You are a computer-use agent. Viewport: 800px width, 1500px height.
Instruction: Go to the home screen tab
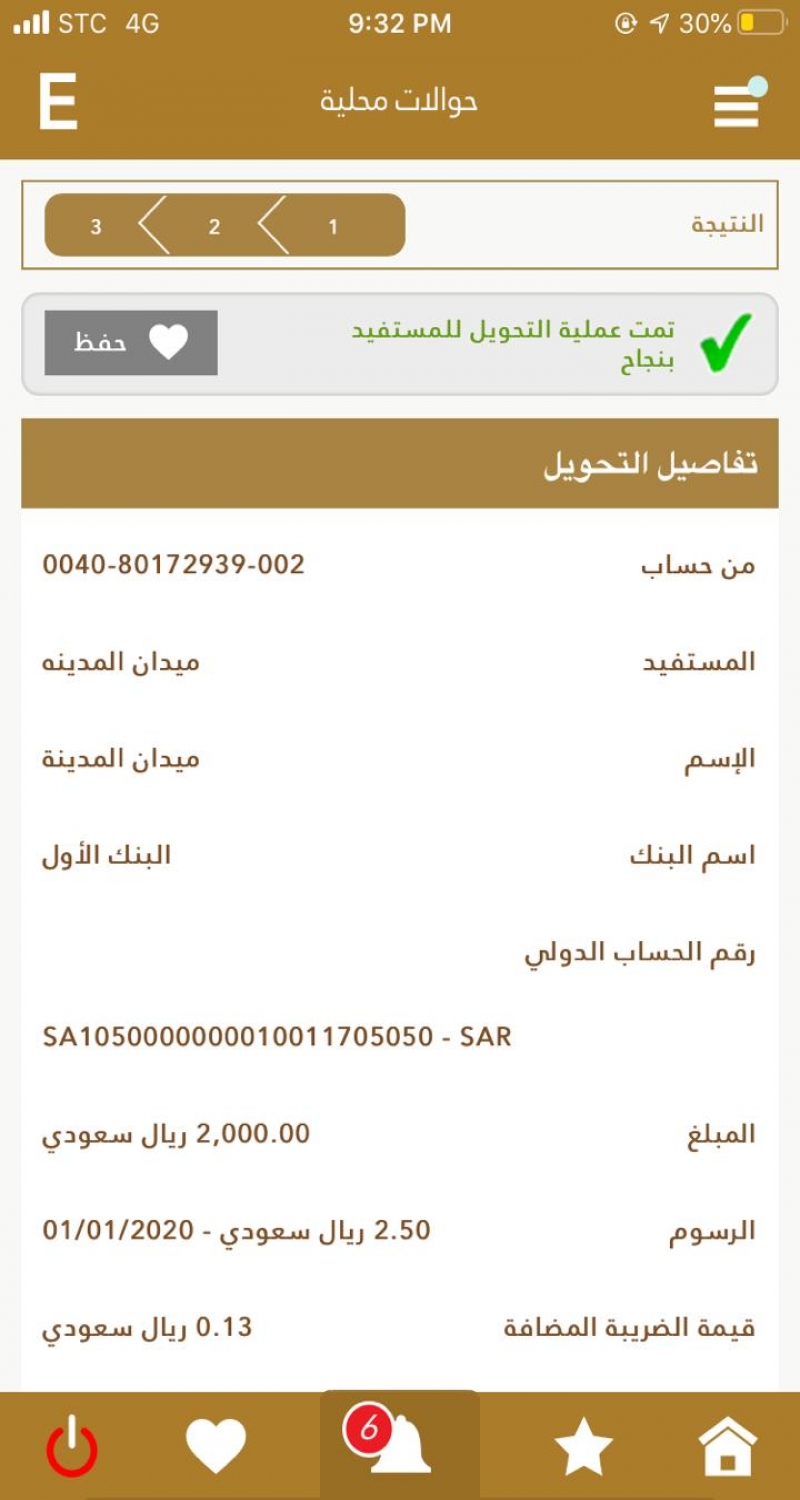(x=727, y=1447)
